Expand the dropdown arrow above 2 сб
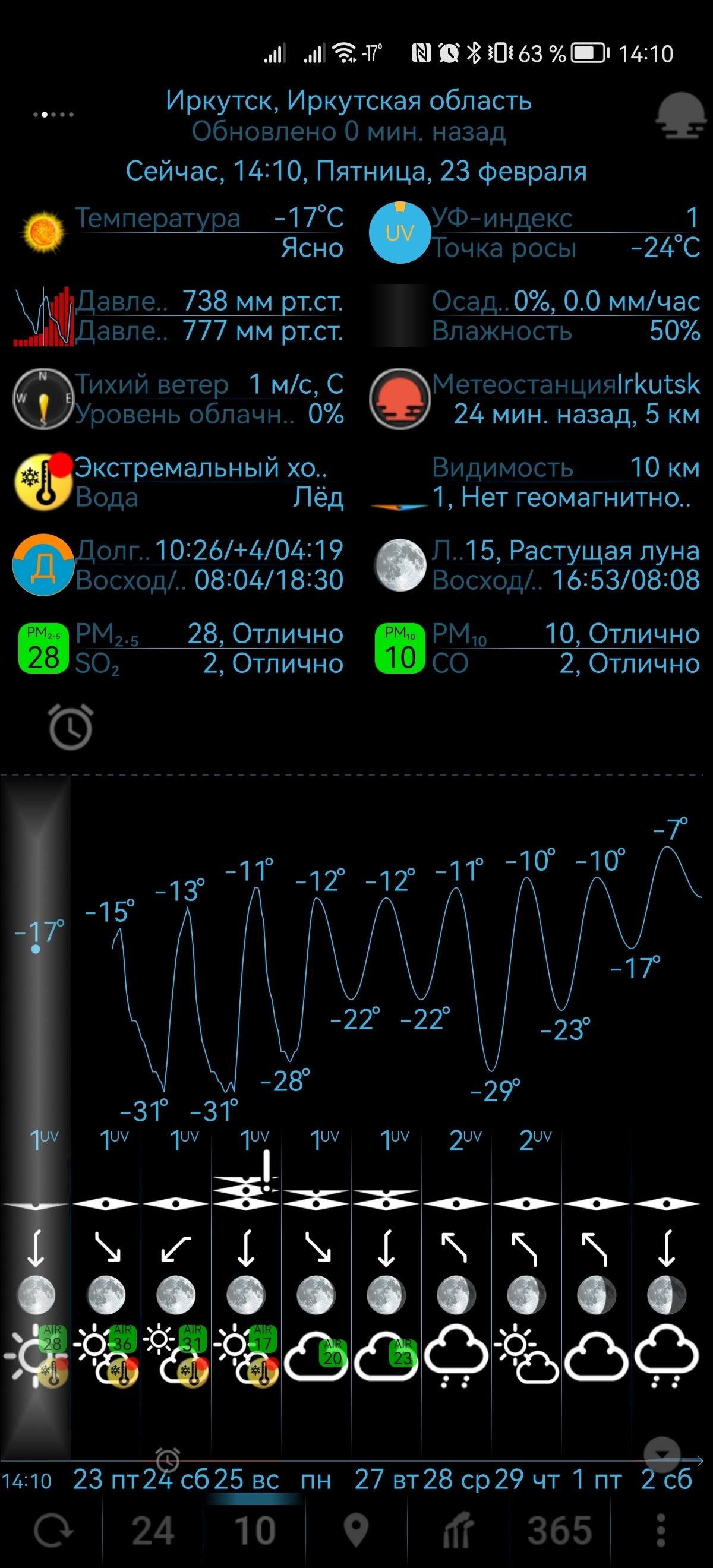The height and width of the screenshot is (1568, 713). coord(662,1453)
